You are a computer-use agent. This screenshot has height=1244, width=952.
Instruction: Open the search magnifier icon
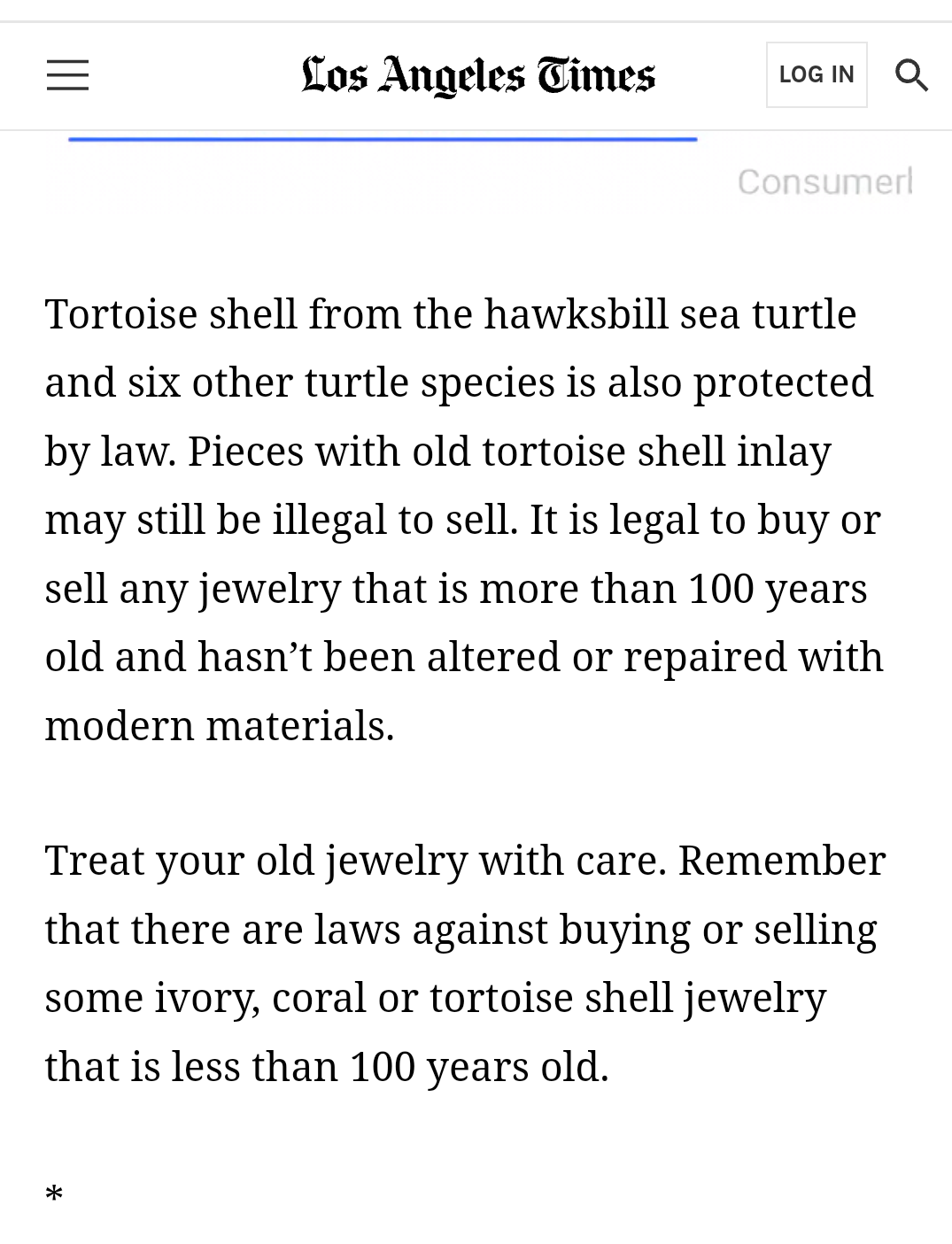910,75
